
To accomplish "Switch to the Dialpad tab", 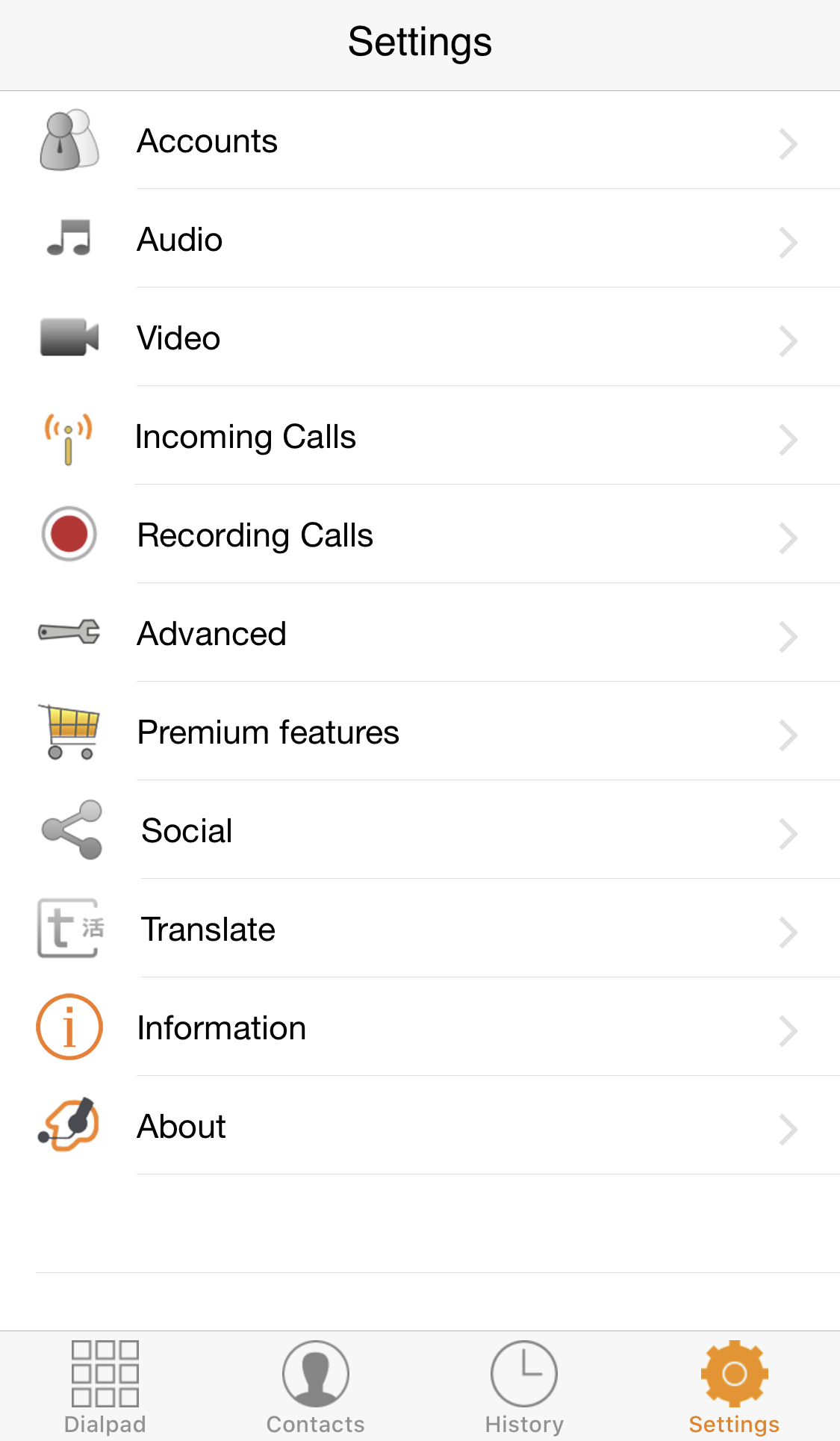I will pos(105,1386).
